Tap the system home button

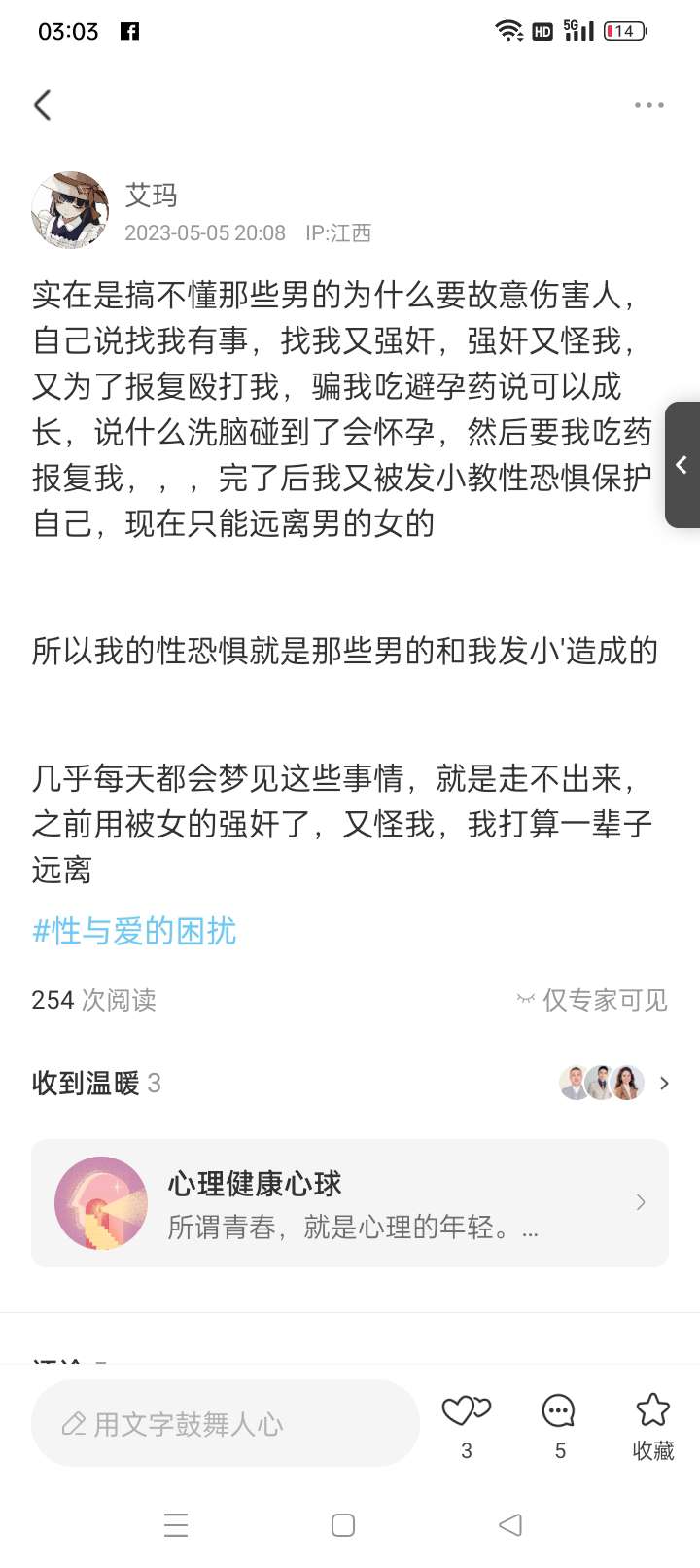point(343,1524)
